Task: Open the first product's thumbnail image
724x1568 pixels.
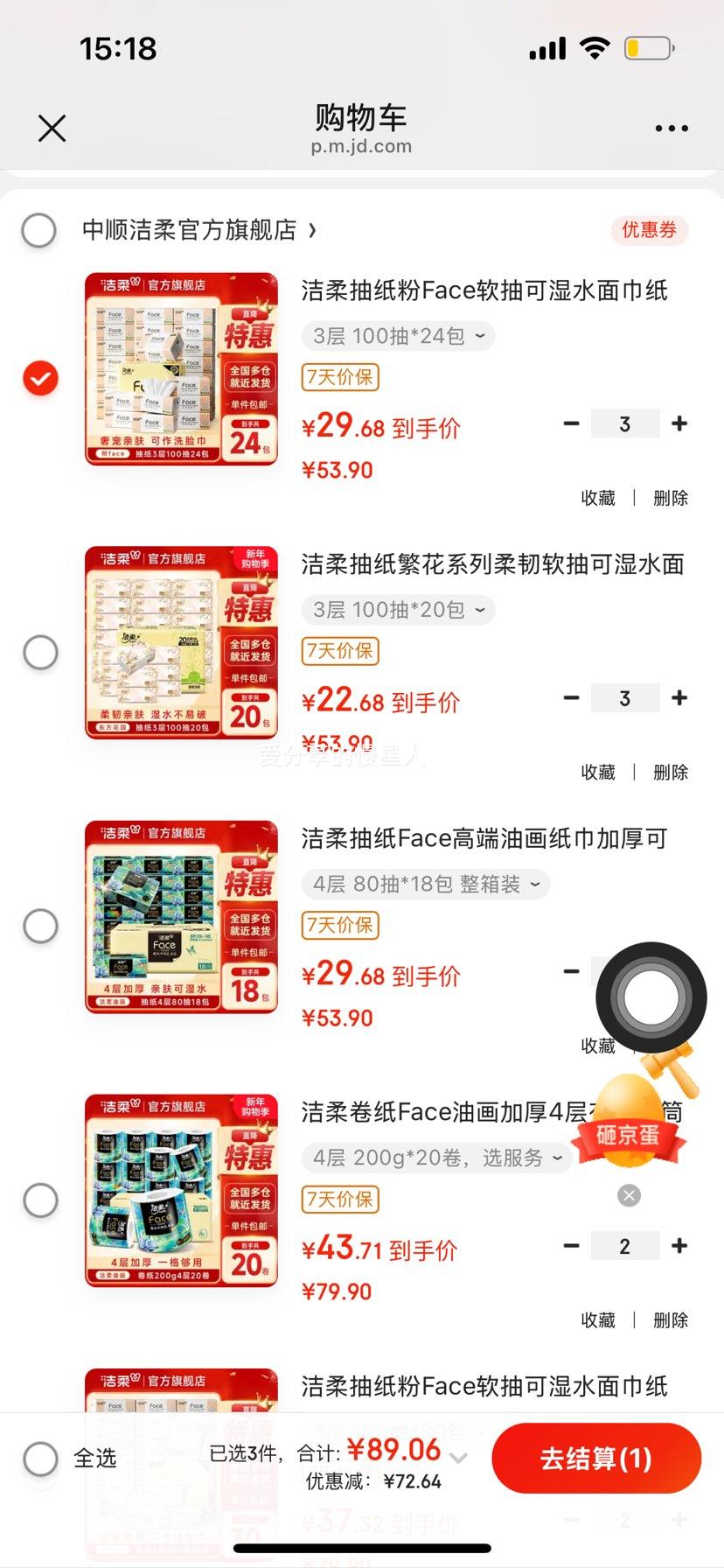Action: tap(180, 370)
